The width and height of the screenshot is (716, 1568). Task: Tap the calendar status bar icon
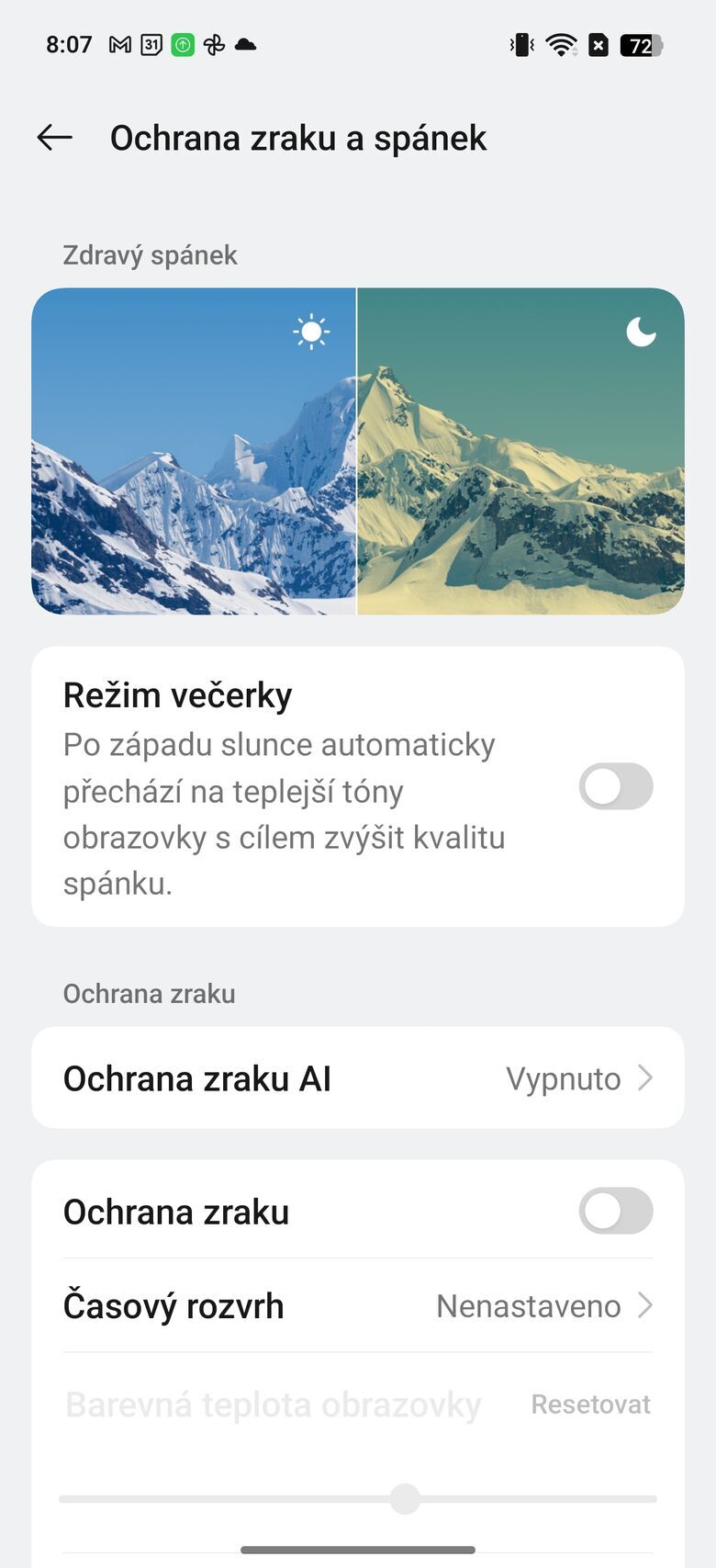coord(152,43)
